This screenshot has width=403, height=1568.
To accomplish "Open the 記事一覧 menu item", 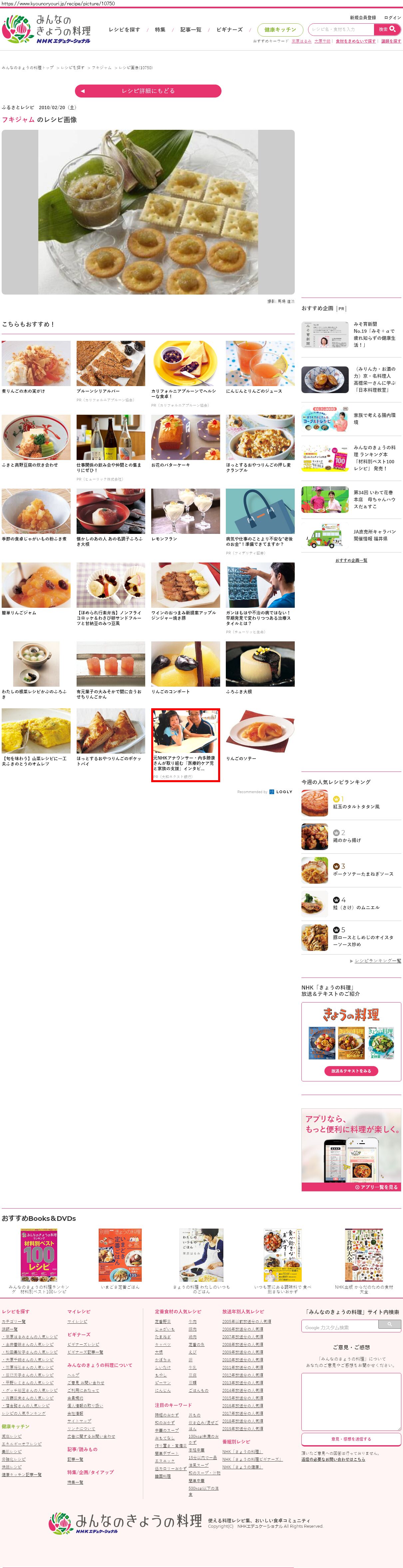I will pyautogui.click(x=191, y=30).
